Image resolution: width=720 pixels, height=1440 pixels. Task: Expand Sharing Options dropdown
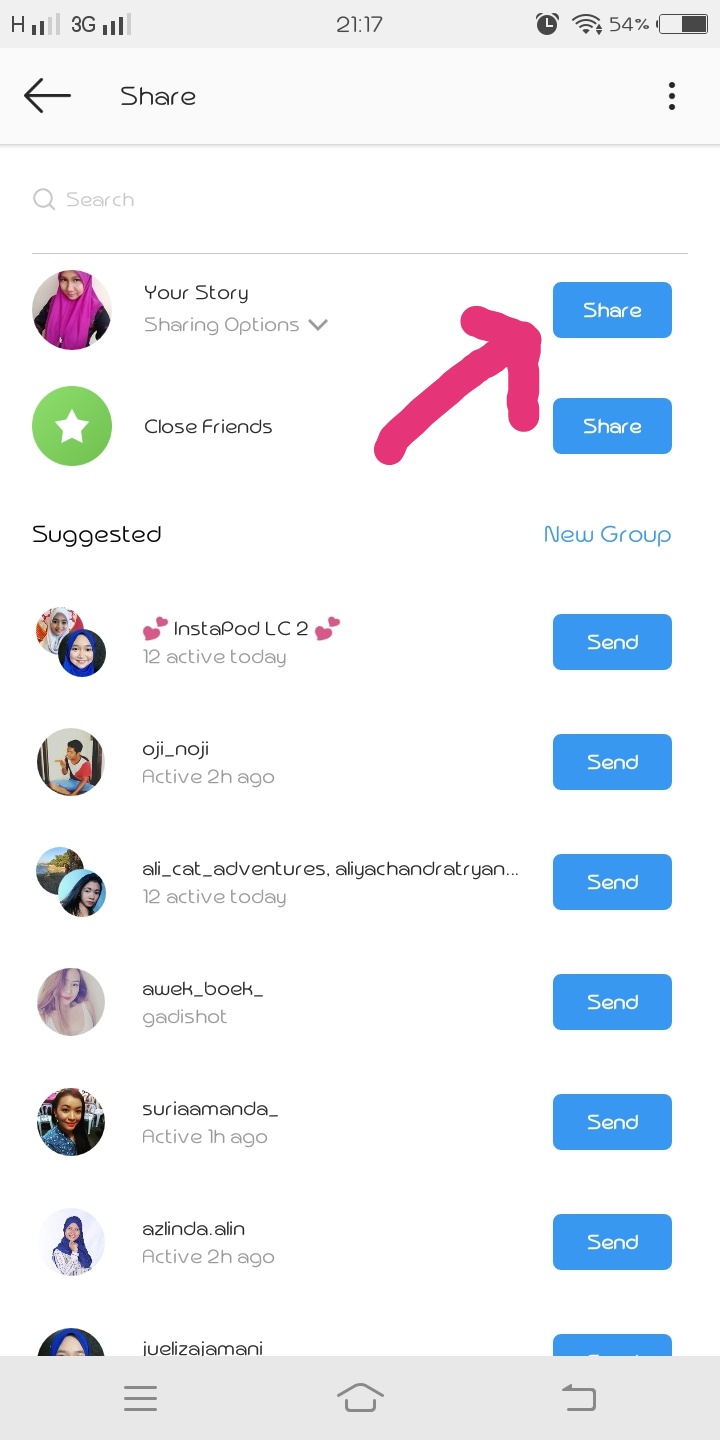point(236,325)
